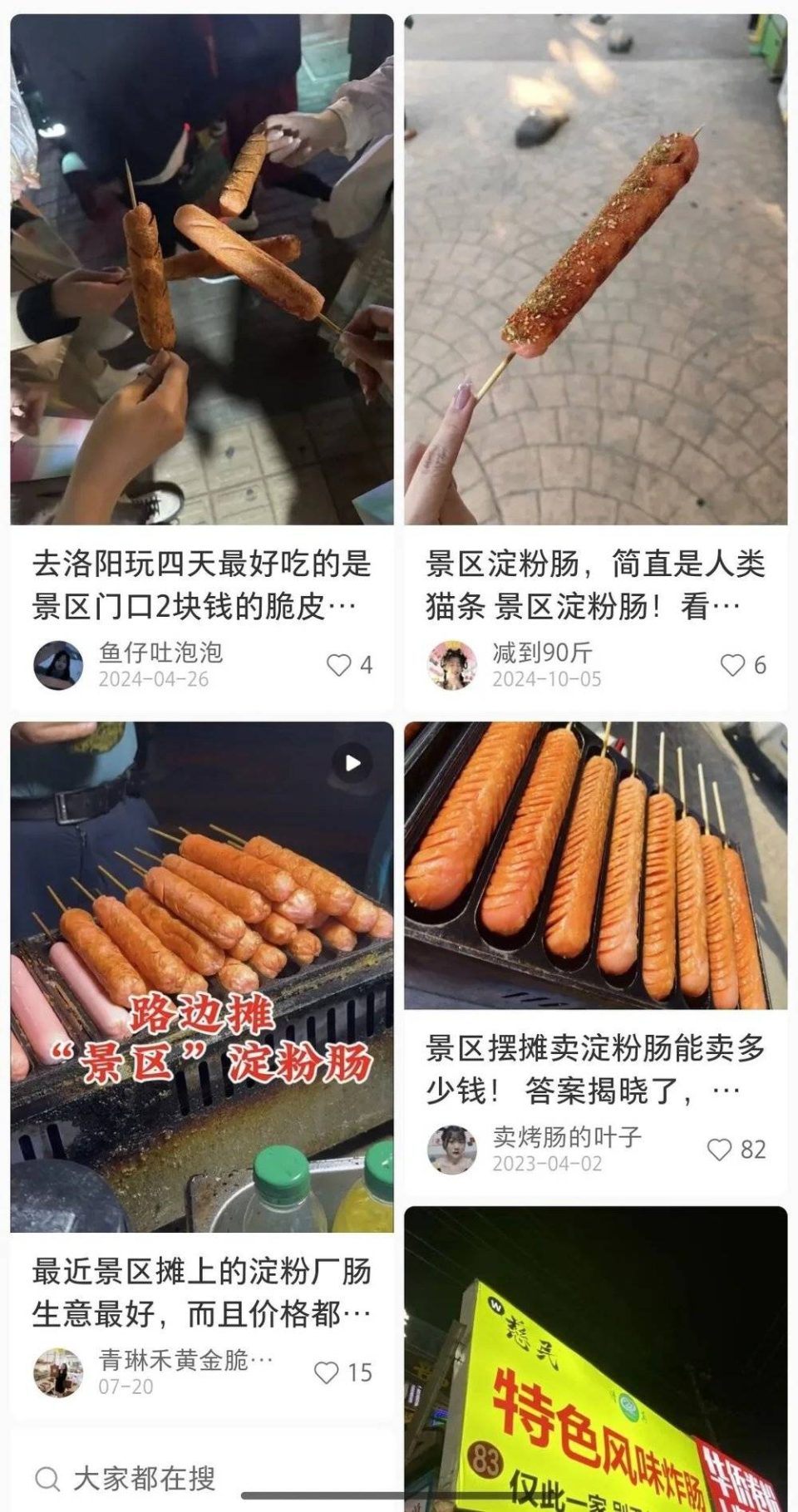798x1512 pixels.
Task: Open 鱼仔吐泡泡's profile avatar
Action: click(x=58, y=665)
